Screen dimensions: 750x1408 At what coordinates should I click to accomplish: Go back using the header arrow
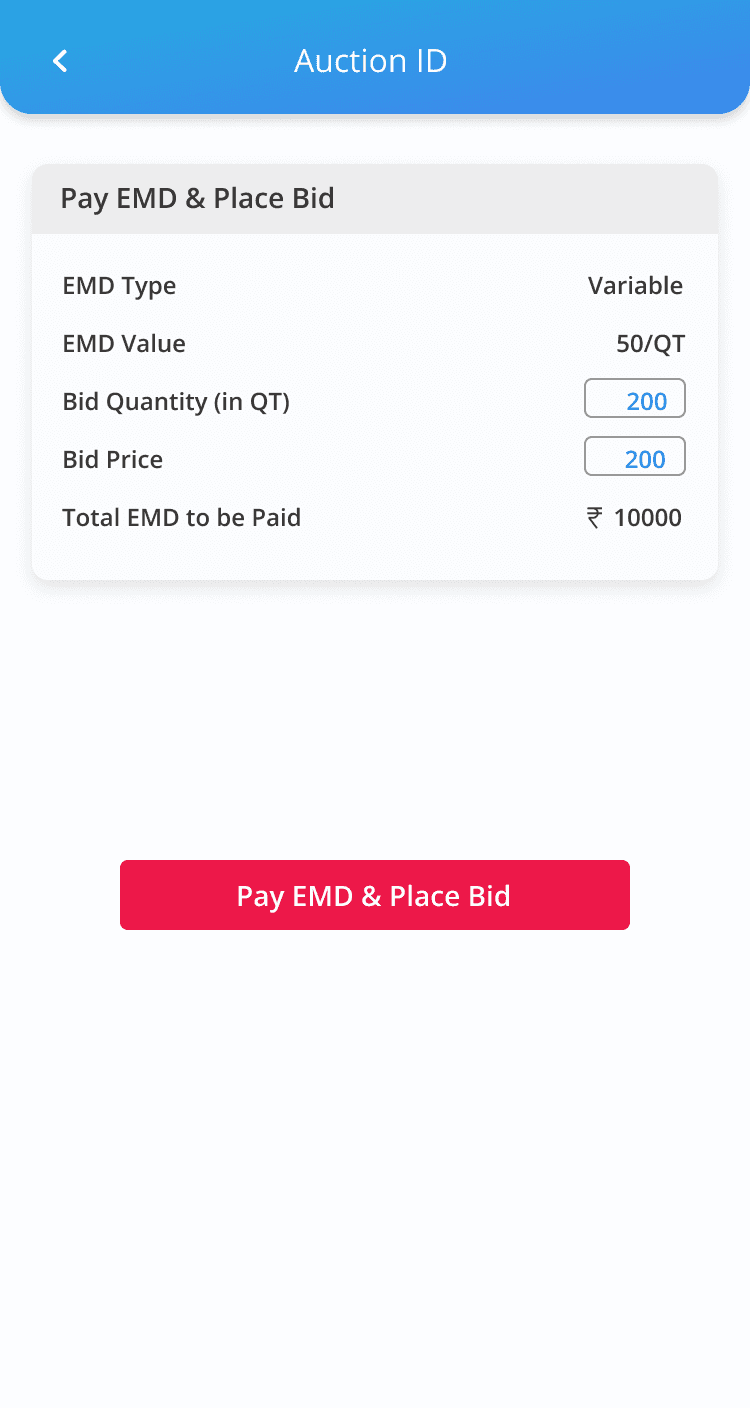[x=60, y=61]
